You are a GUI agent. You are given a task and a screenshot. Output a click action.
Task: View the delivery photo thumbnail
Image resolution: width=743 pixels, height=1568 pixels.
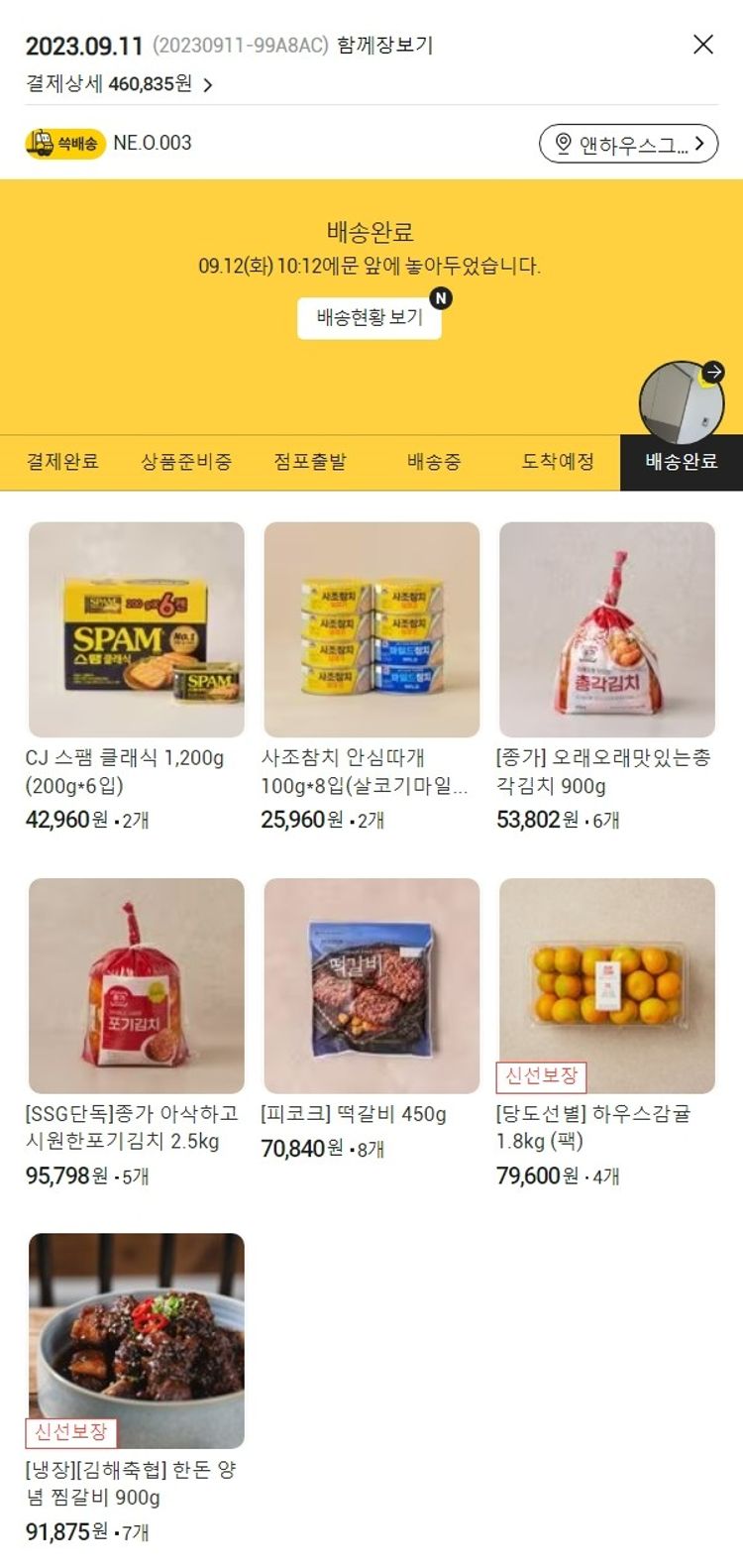(682, 401)
